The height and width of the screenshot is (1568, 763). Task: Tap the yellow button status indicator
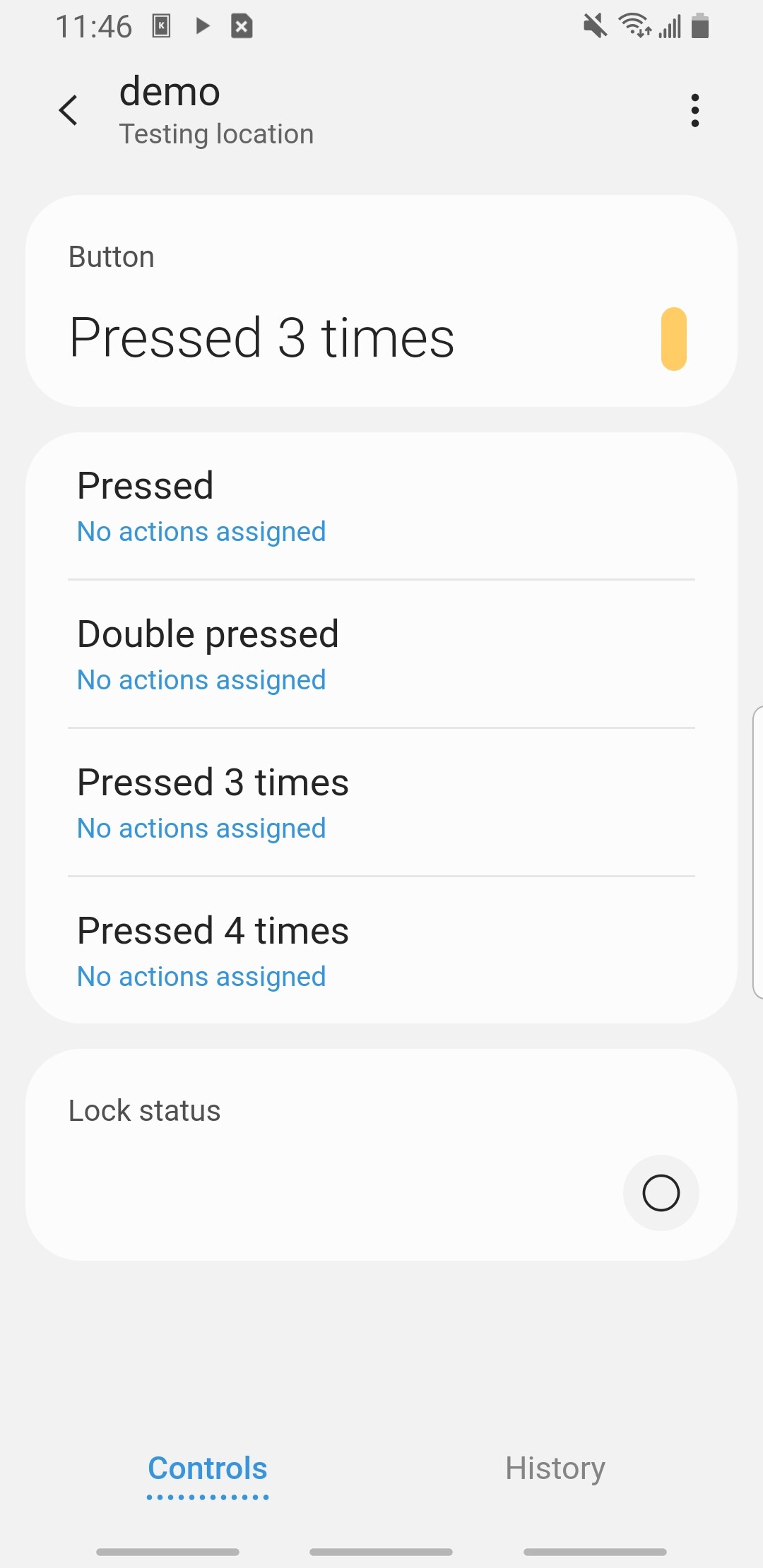673,338
